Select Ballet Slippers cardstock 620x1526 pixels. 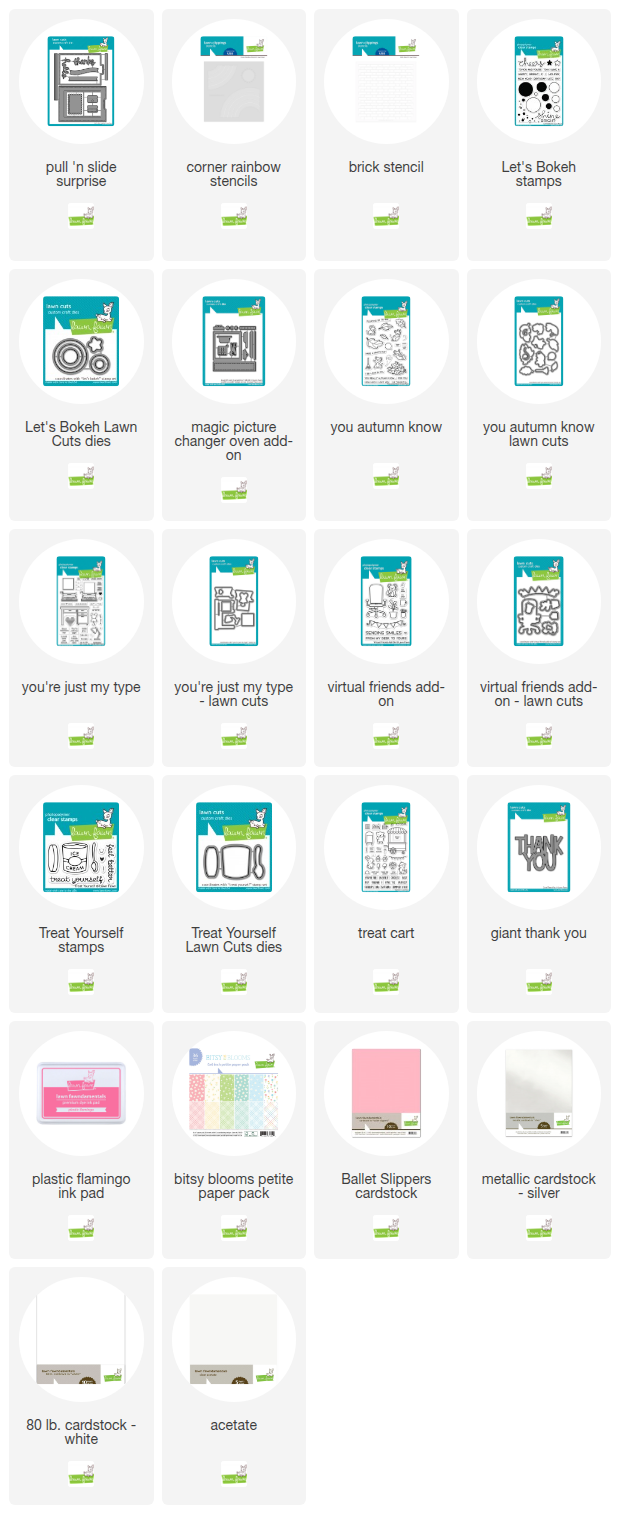coord(386,1094)
